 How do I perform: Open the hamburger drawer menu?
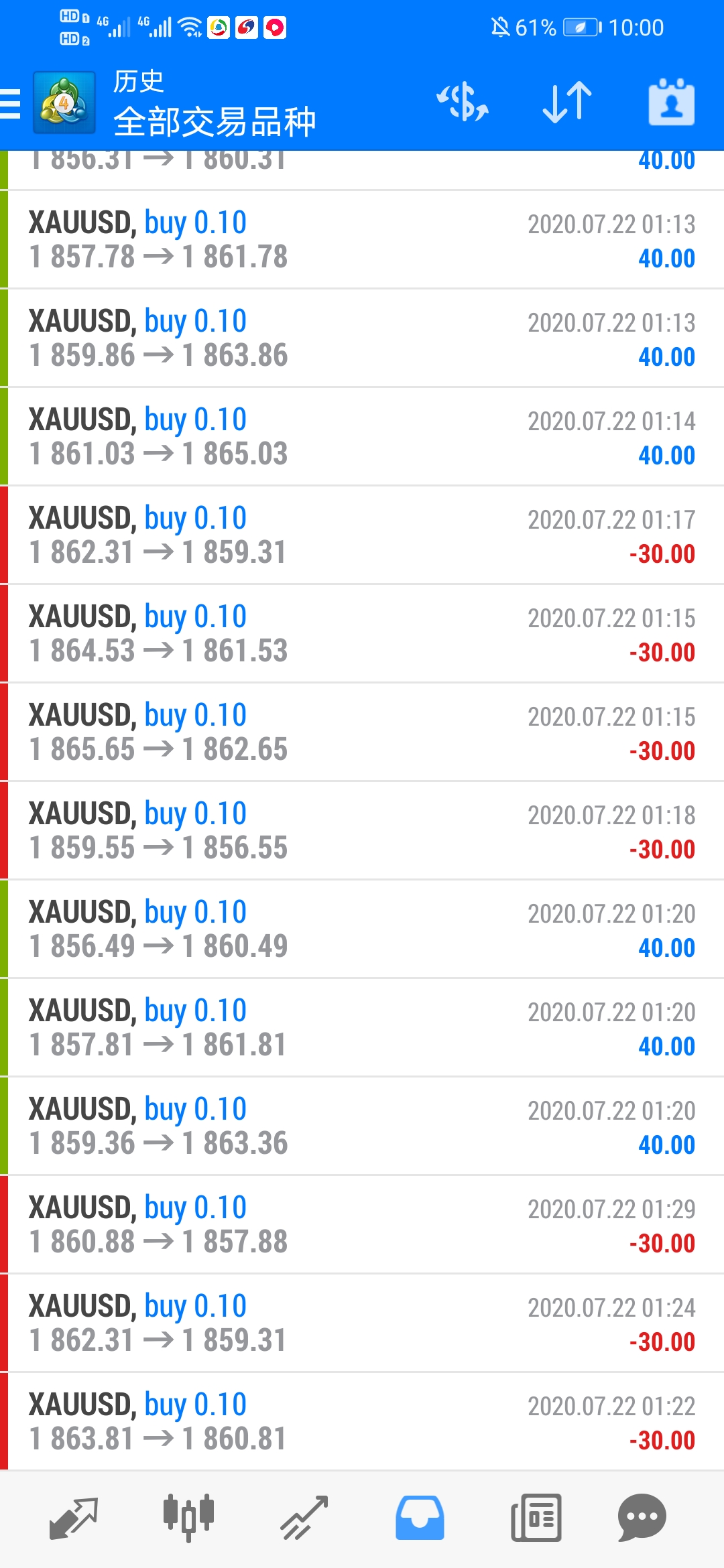pyautogui.click(x=11, y=104)
